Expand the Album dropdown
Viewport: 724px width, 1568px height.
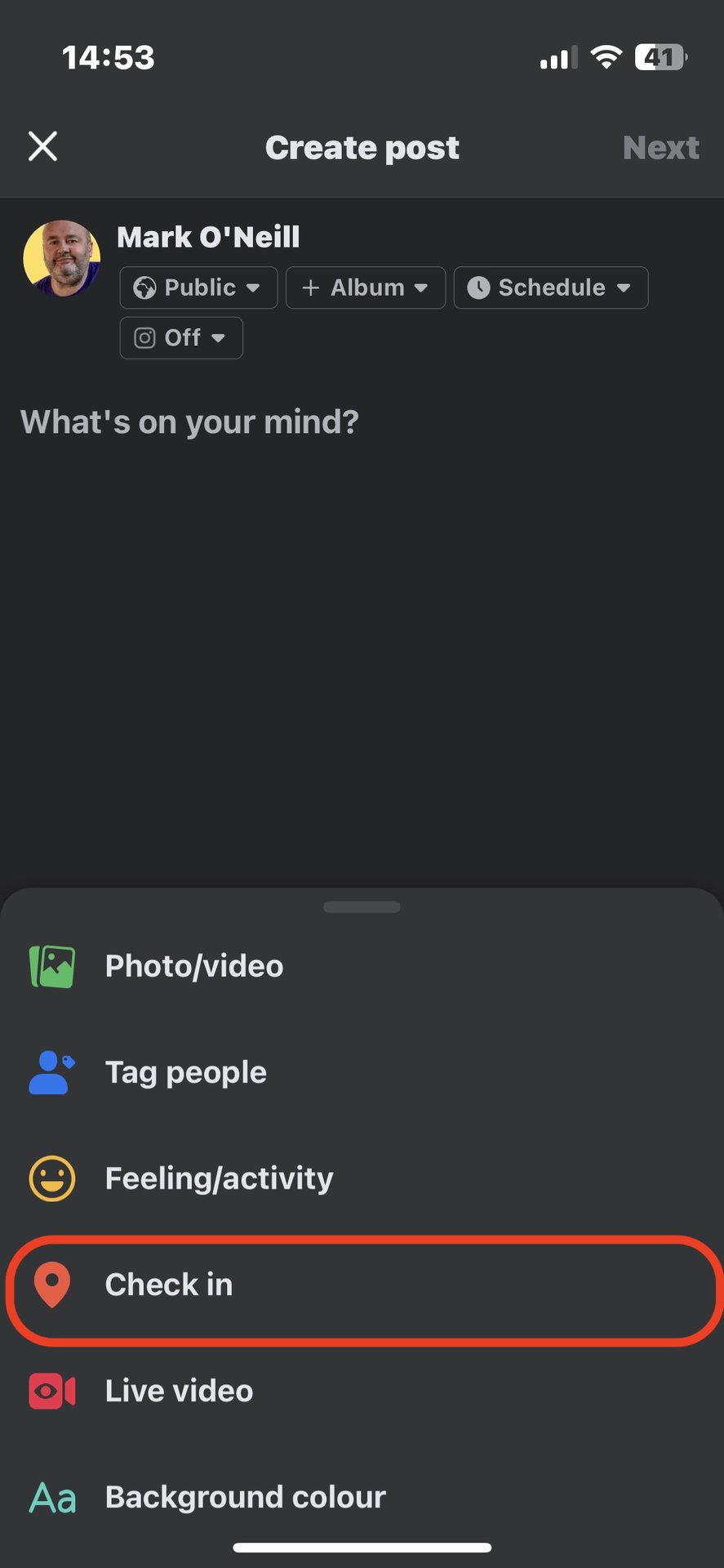(365, 287)
